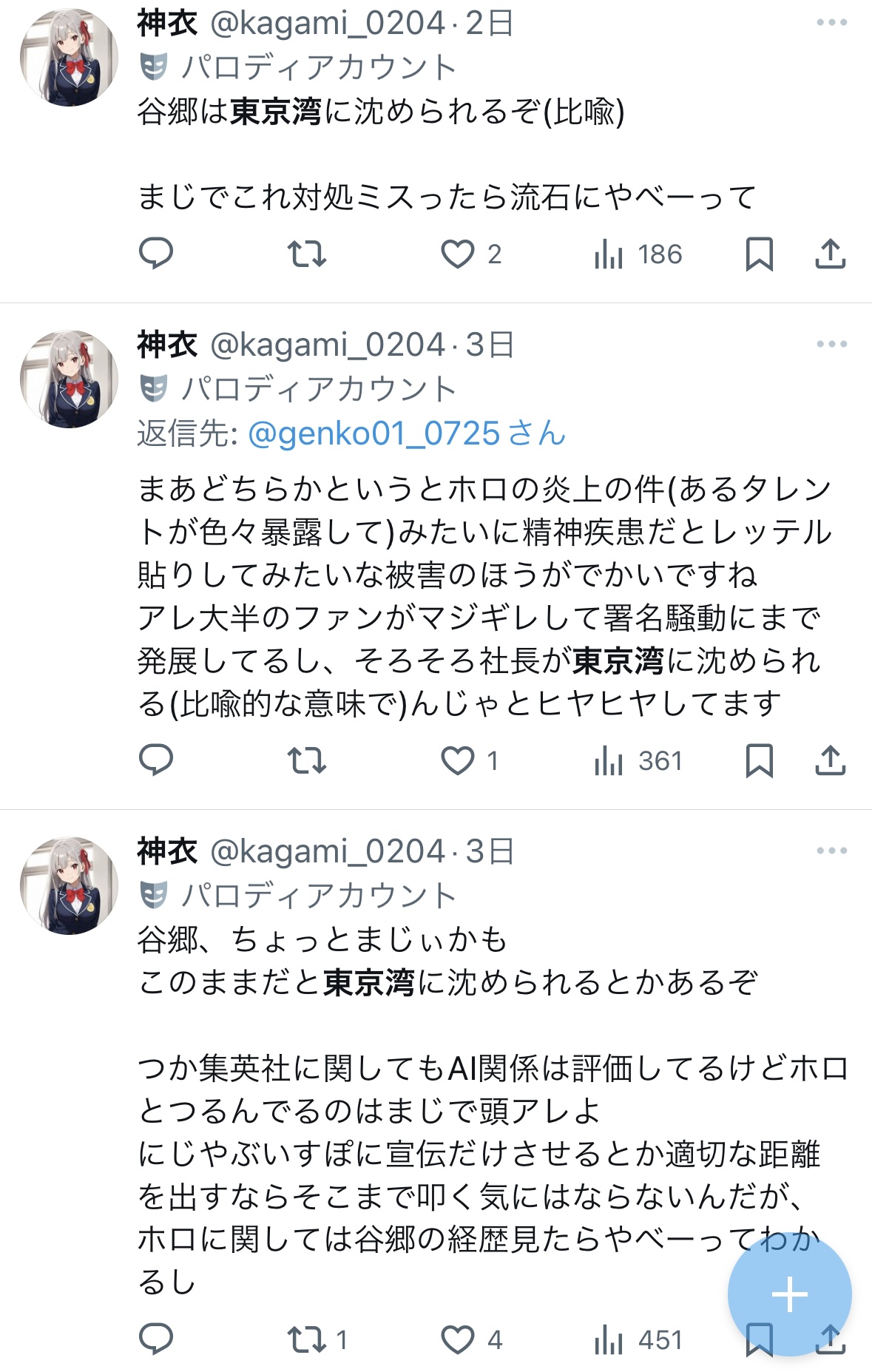The height and width of the screenshot is (1372, 872).
Task: Open overflow menu of reply to @genko01_0725
Action: pos(831,345)
